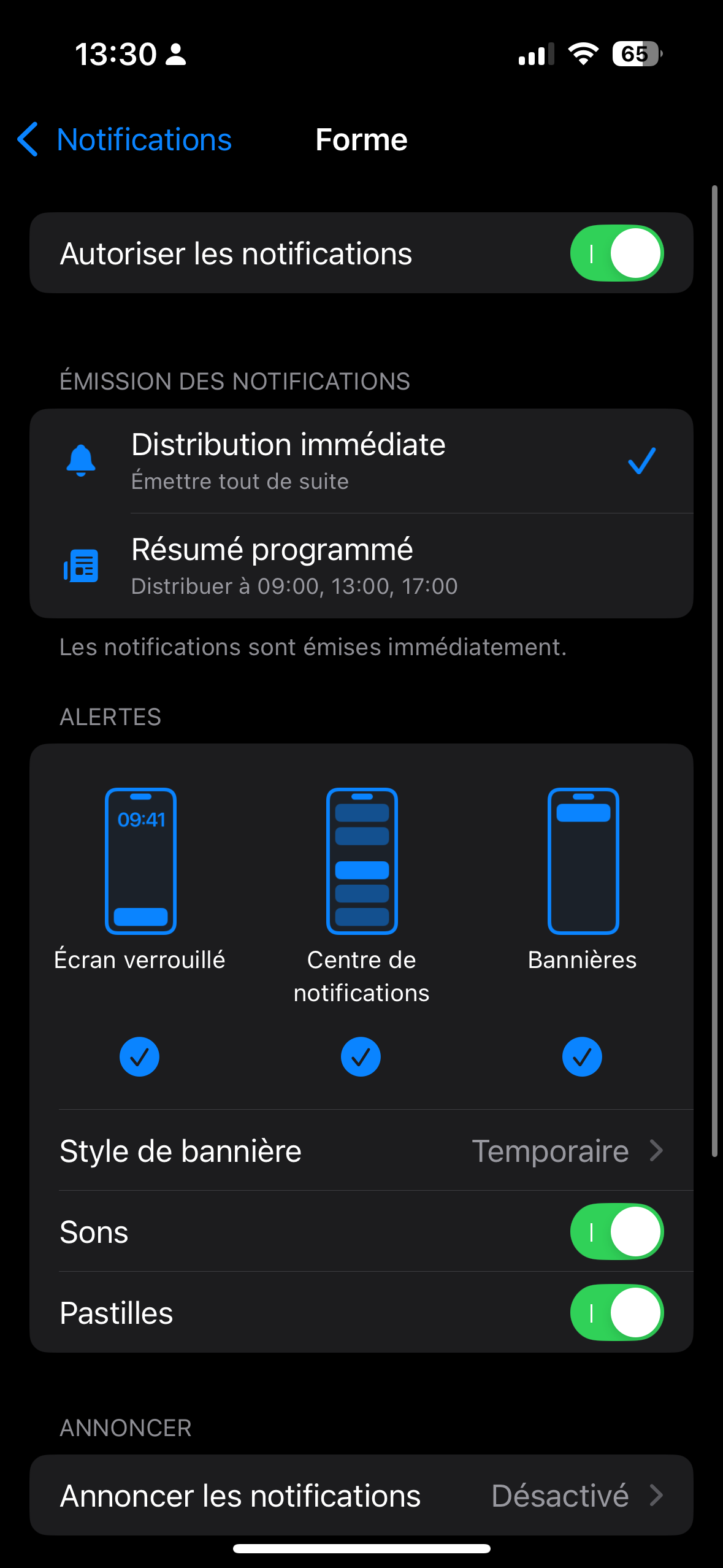The height and width of the screenshot is (1568, 723).
Task: Toggle Autoriser les notifications switch
Action: (x=616, y=253)
